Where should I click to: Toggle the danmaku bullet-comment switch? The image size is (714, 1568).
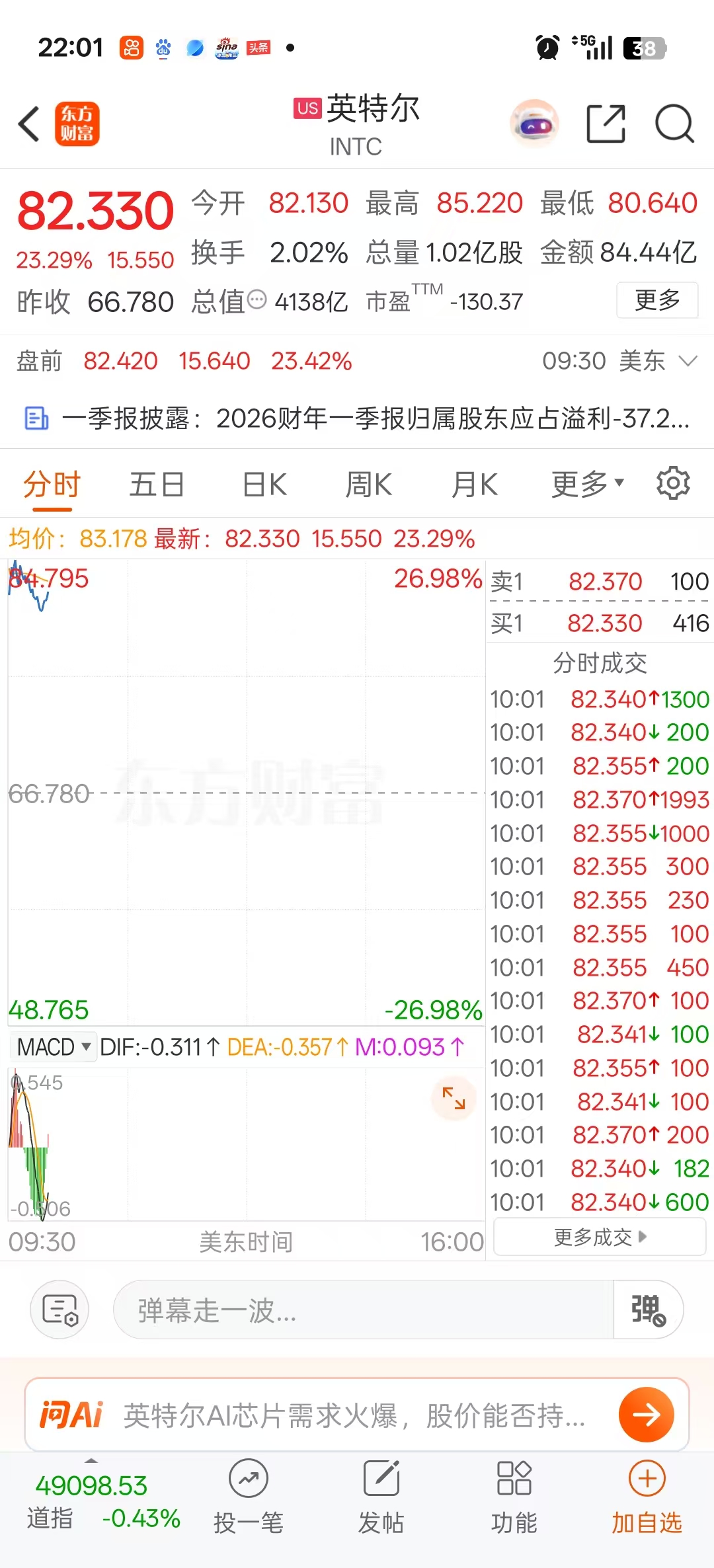(x=647, y=1310)
